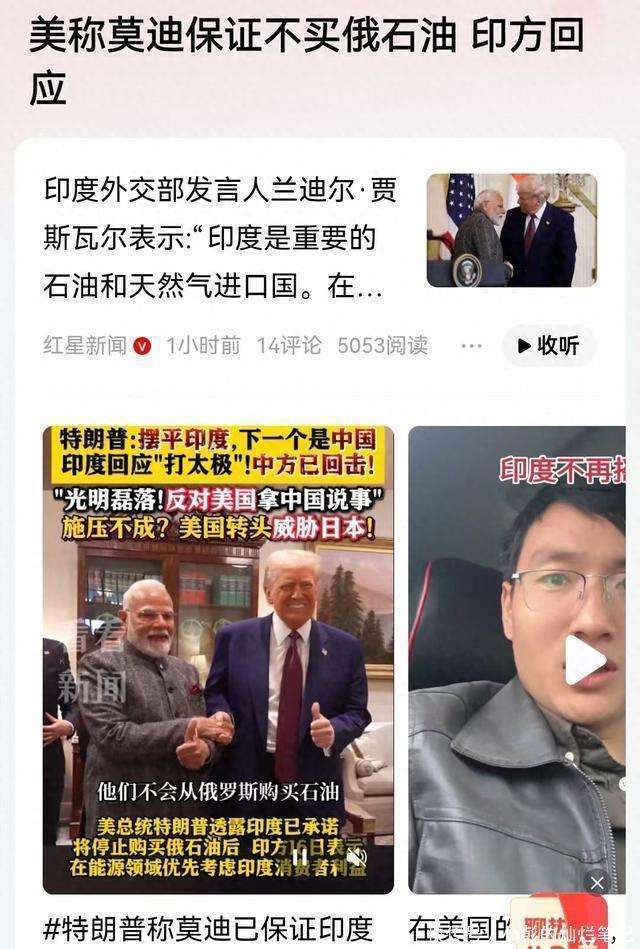Open the 红星新闻 article about India's response
The width and height of the screenshot is (640, 949).
[210, 238]
